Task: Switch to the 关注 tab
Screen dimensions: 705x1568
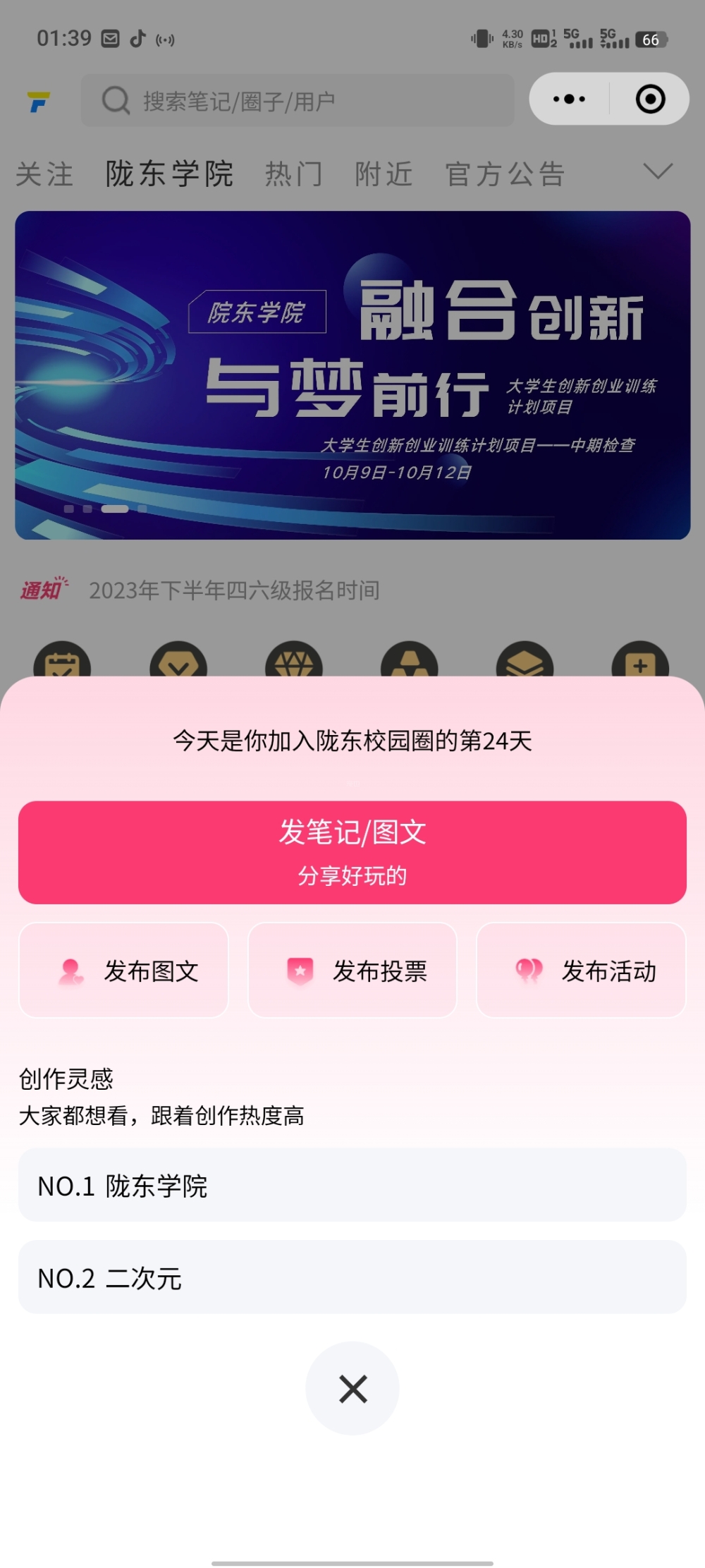Action: pos(44,174)
